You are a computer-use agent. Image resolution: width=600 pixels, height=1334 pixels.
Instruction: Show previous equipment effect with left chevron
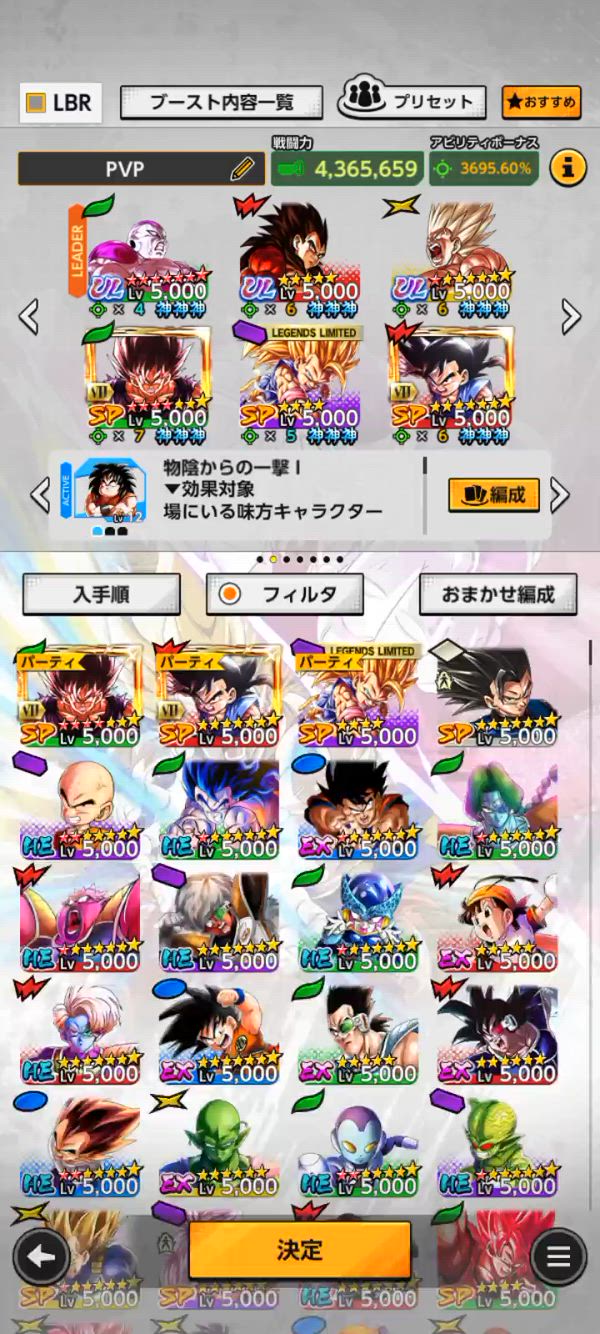[x=40, y=494]
